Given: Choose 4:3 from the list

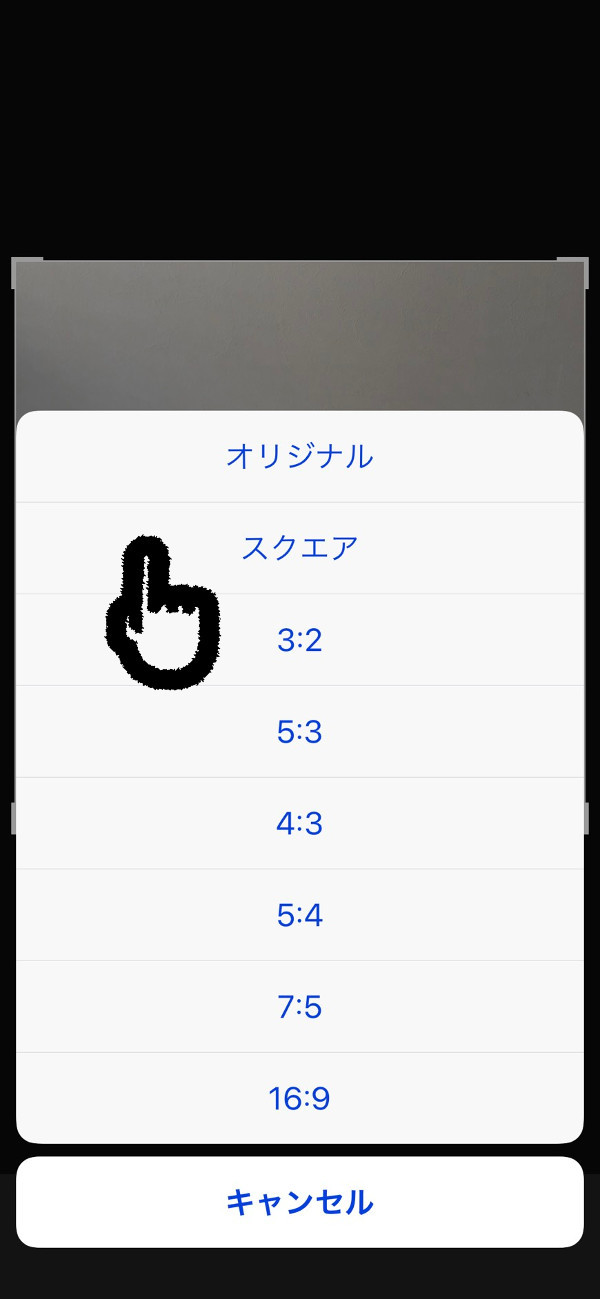Looking at the screenshot, I should click(x=300, y=824).
